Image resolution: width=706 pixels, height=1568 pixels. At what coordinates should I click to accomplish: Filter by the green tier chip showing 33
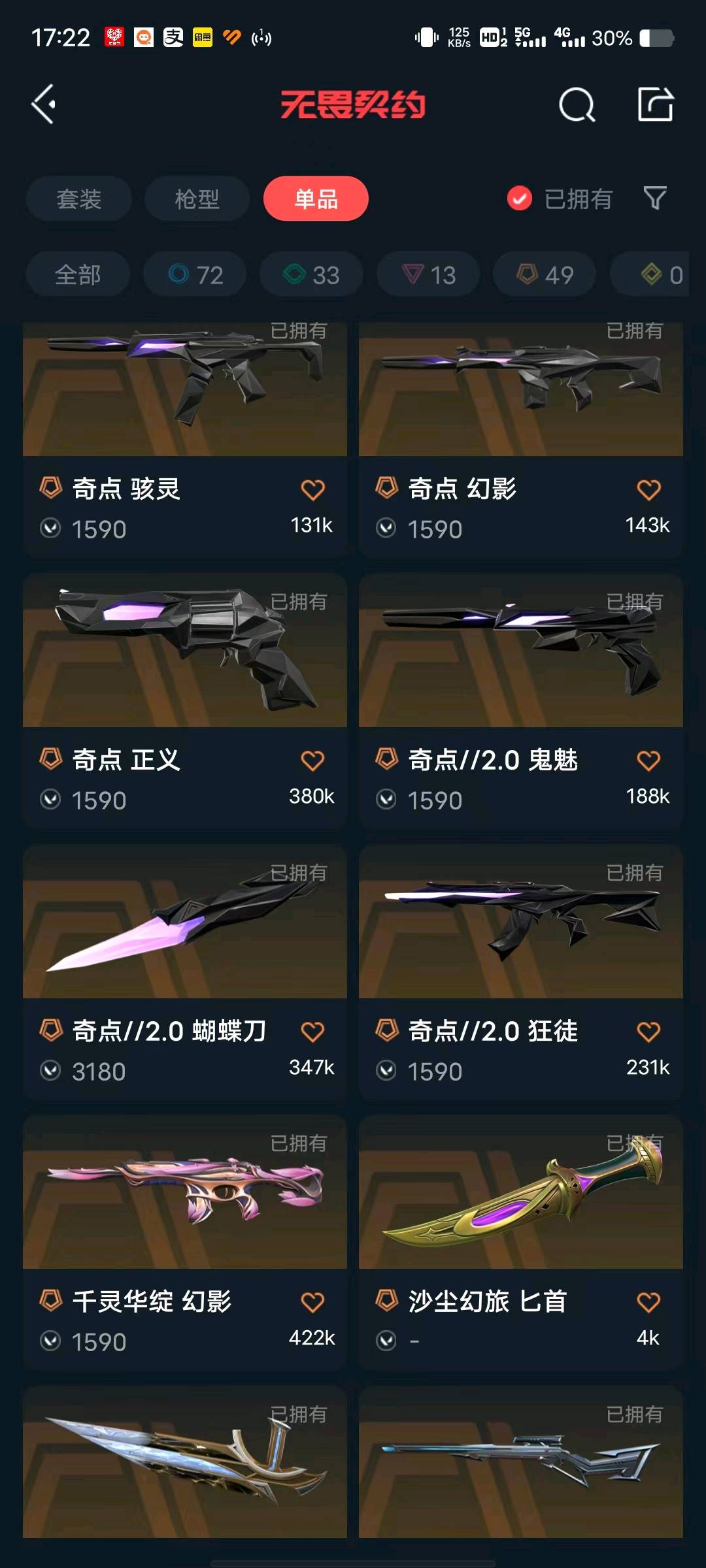311,274
